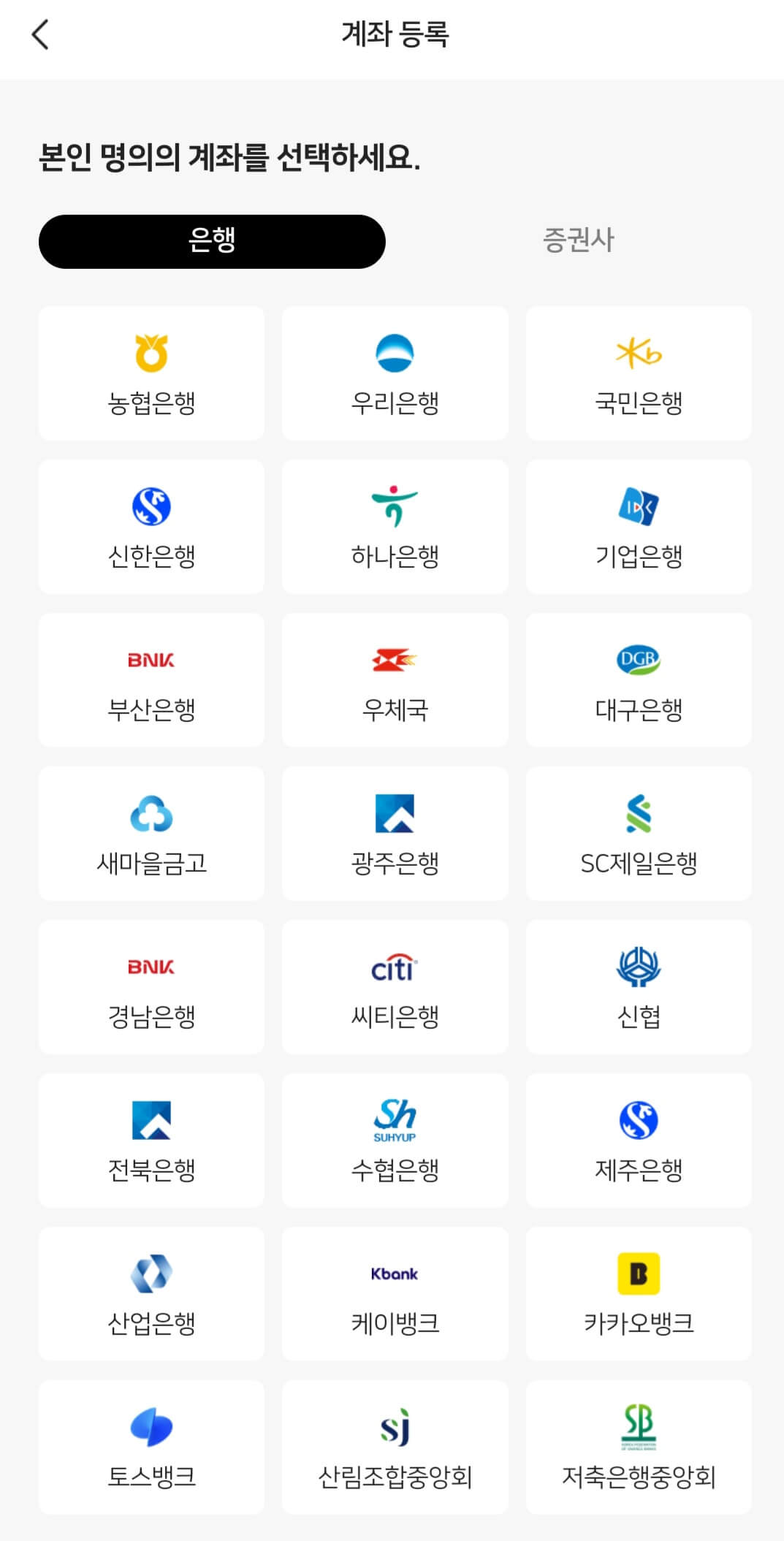
Task: Select 농협은행 bank logo
Action: coord(151,354)
